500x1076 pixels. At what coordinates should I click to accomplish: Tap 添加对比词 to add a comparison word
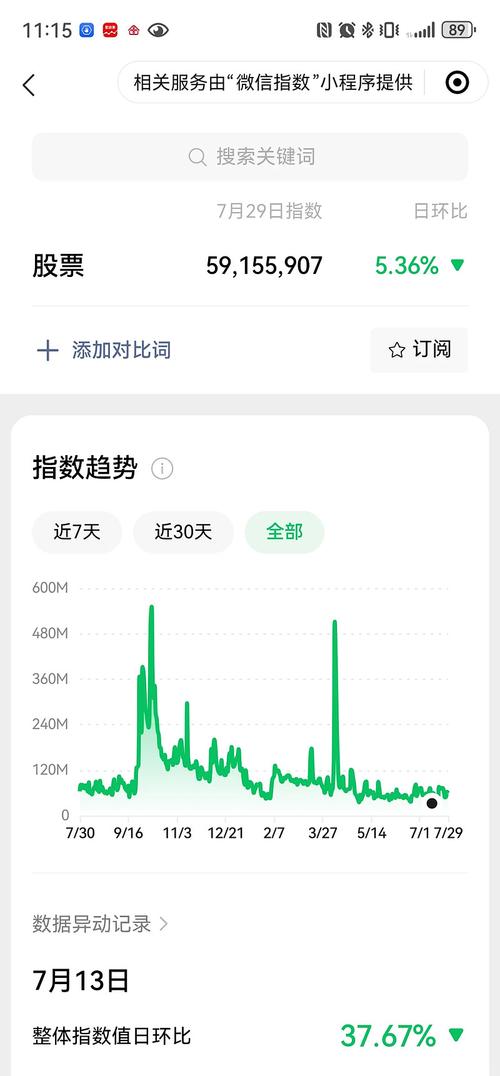[103, 350]
